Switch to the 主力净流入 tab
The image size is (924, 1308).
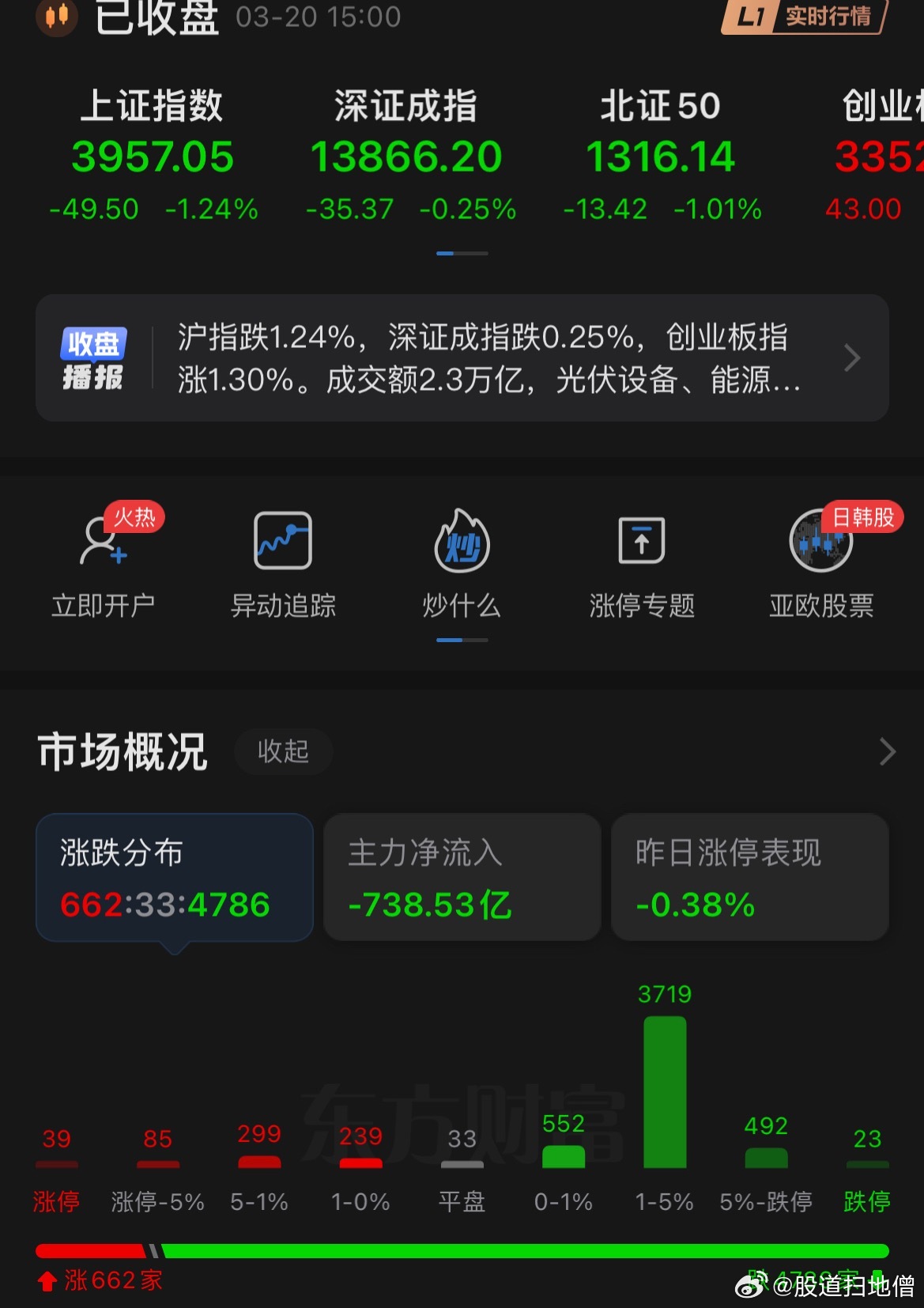point(462,878)
